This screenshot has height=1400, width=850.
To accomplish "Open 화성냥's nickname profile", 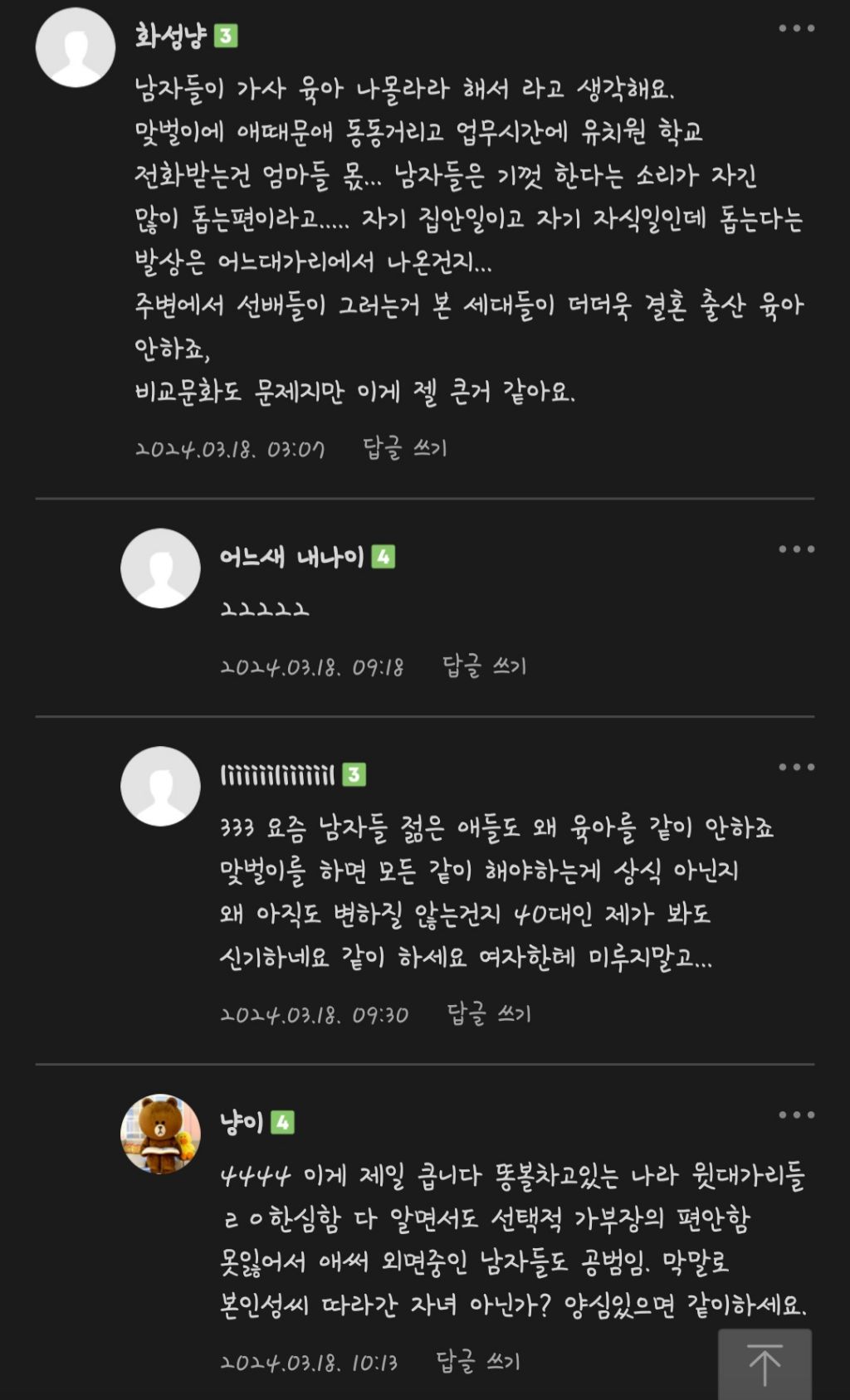I will tap(170, 37).
